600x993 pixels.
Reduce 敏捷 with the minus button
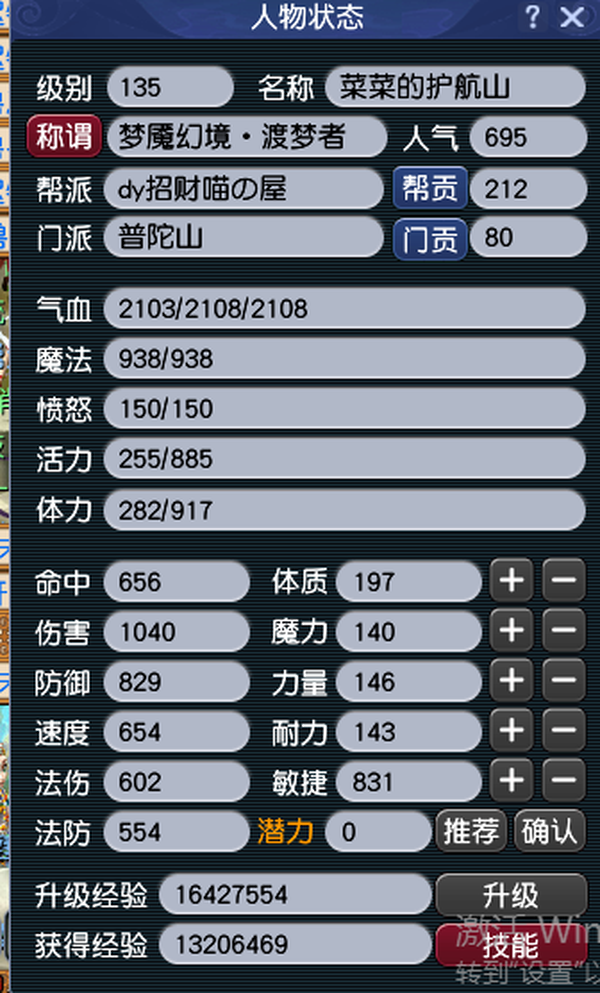click(563, 780)
